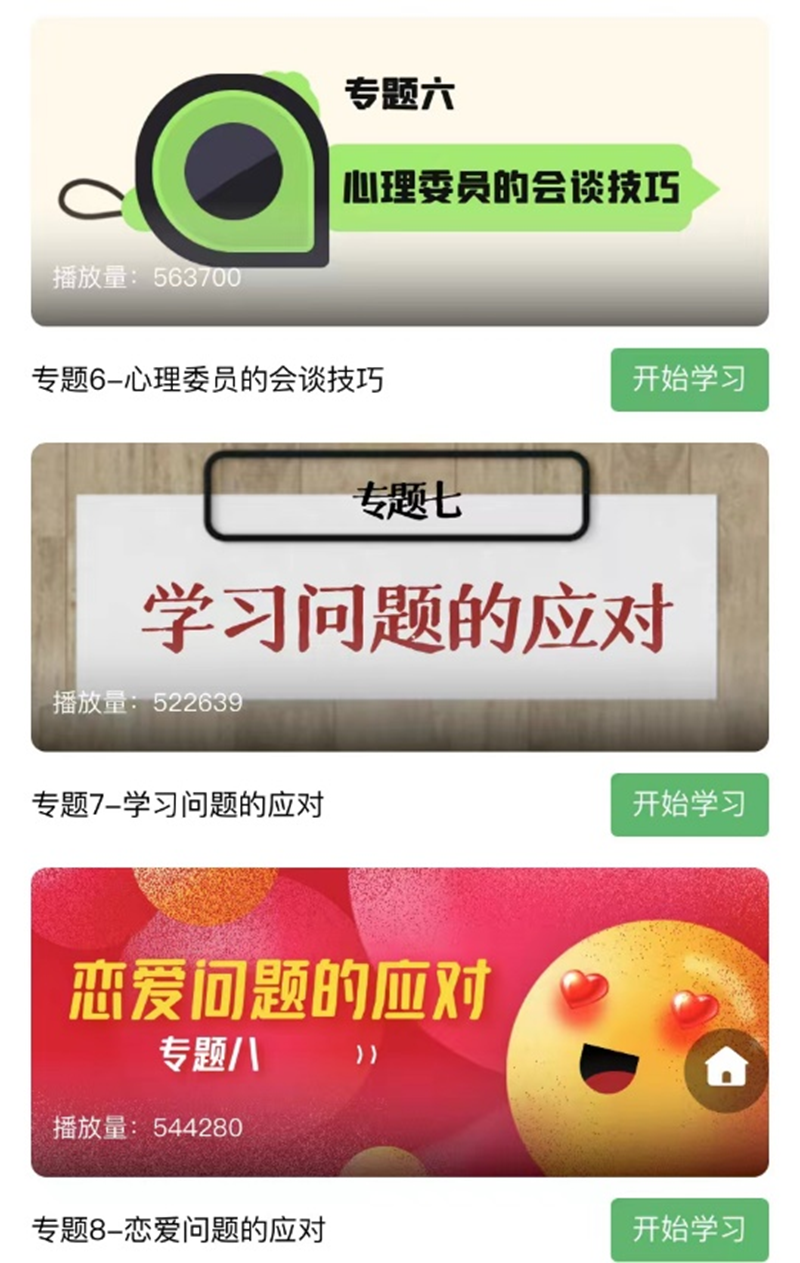Start learning 专题8-恋爱问题的应对
Screen dimensions: 800x1263
click(689, 1229)
